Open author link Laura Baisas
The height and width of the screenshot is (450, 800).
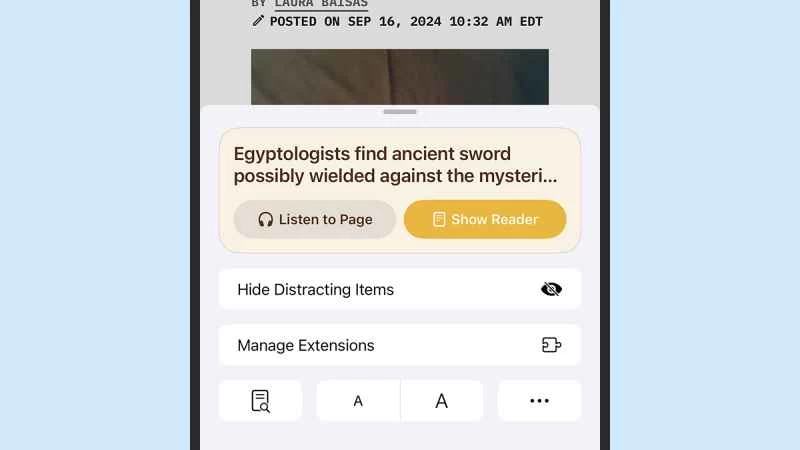click(321, 4)
